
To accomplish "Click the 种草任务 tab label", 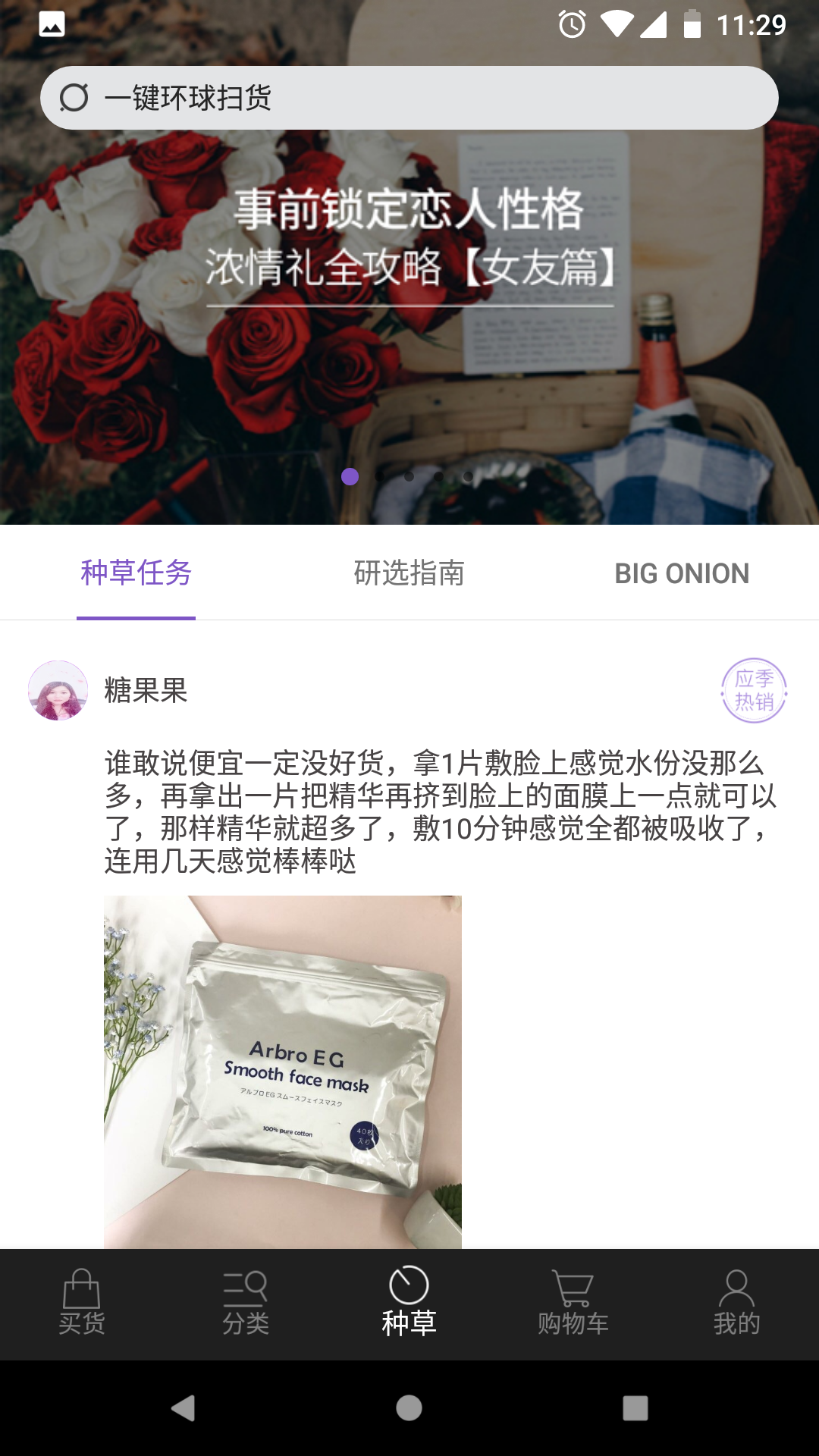I will click(x=136, y=574).
